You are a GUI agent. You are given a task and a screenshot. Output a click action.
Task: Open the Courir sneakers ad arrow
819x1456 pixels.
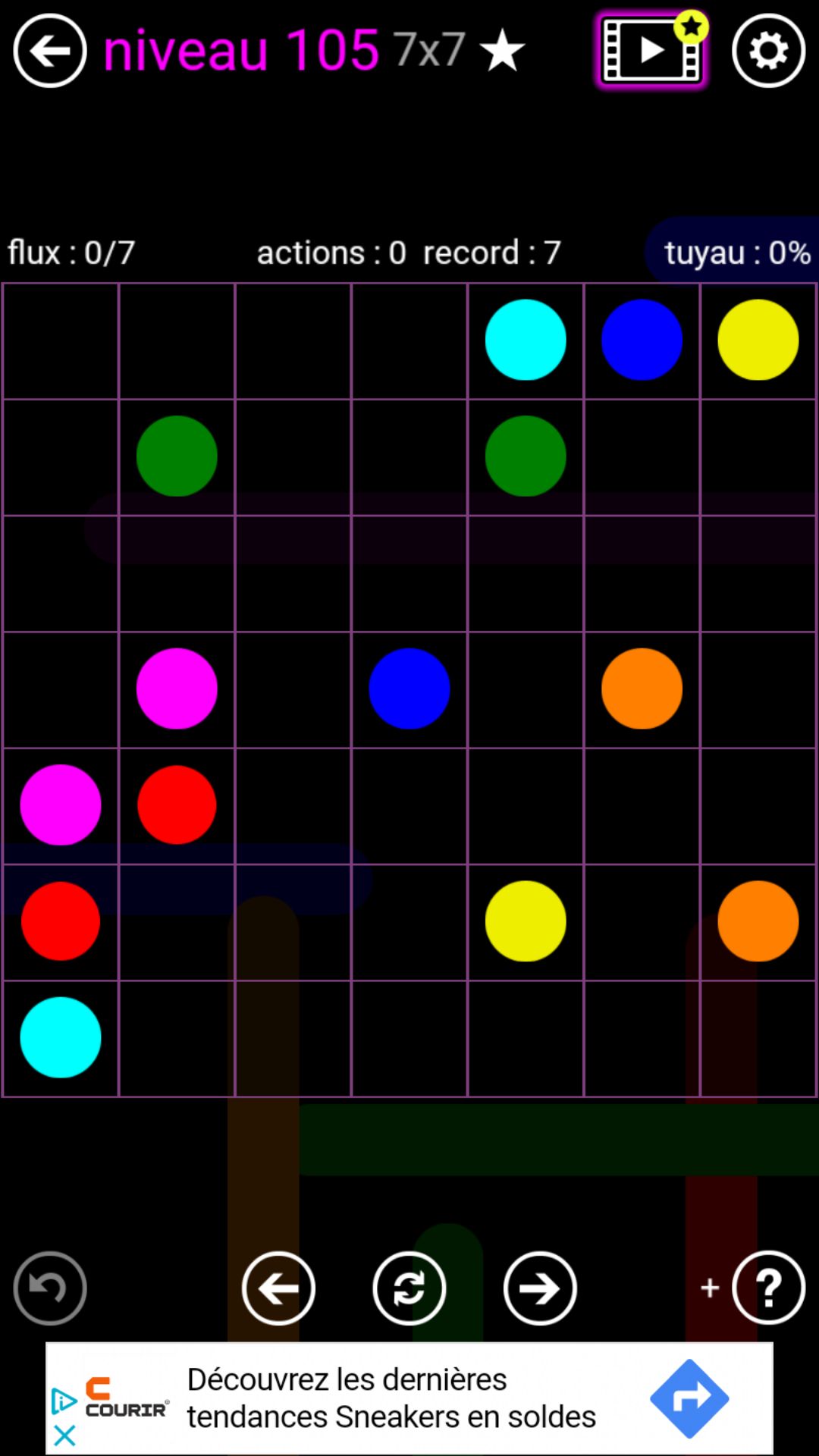point(689,1398)
